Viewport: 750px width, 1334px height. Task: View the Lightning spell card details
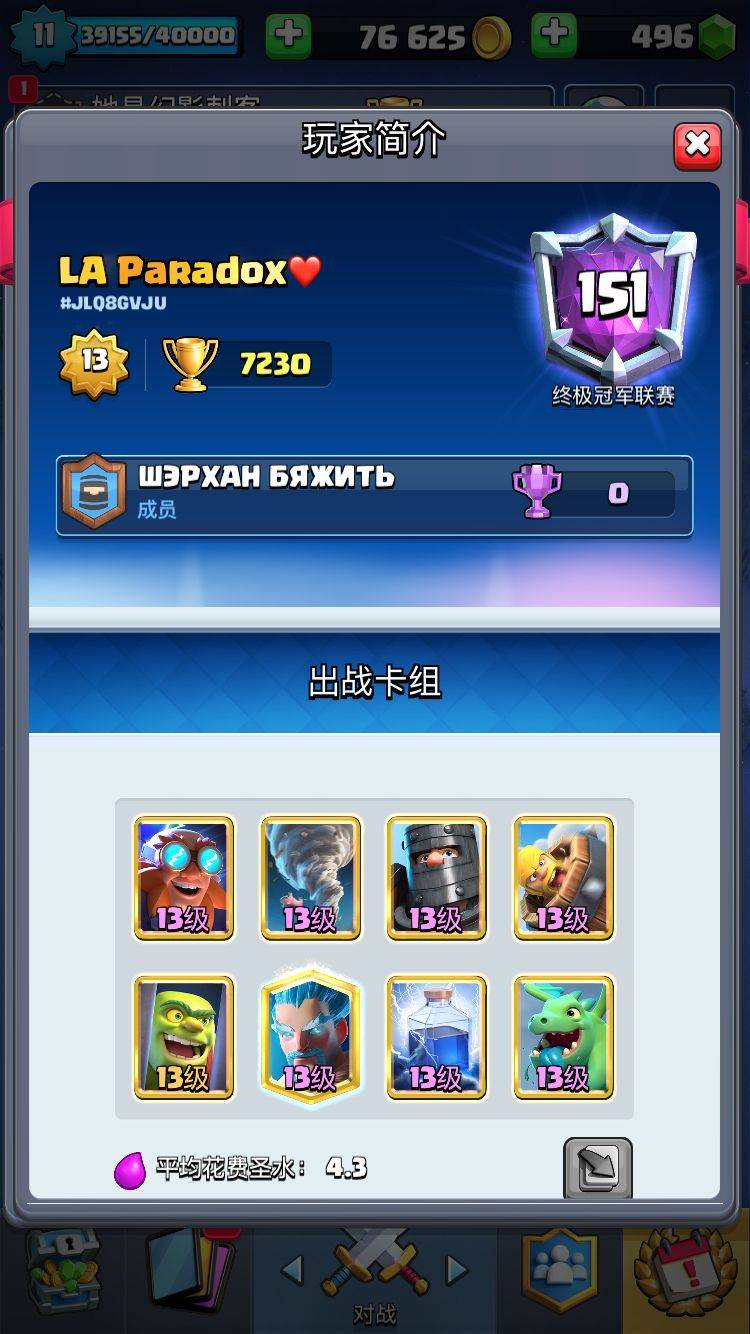437,1037
